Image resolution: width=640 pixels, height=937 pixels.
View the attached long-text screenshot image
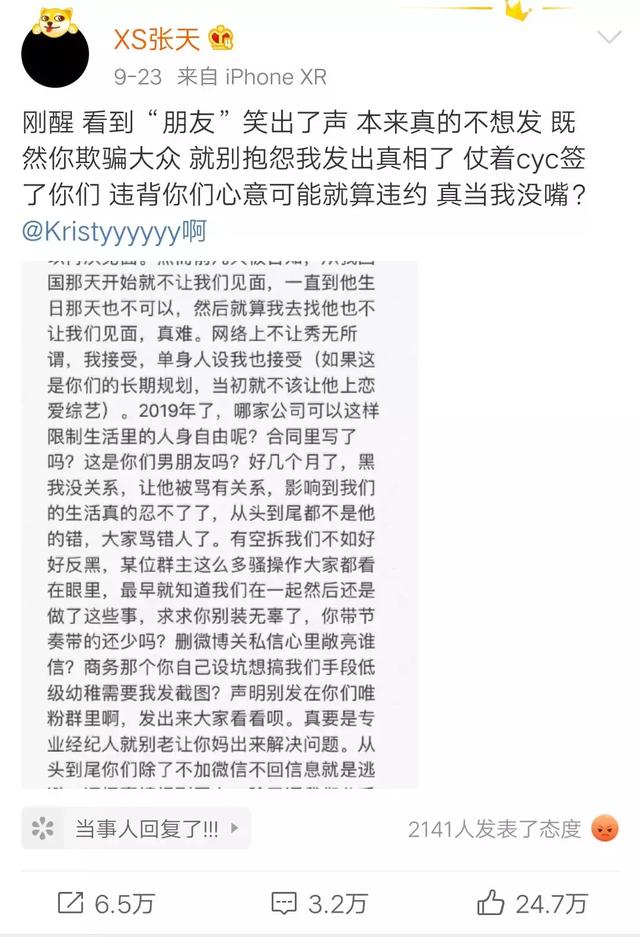pyautogui.click(x=219, y=525)
